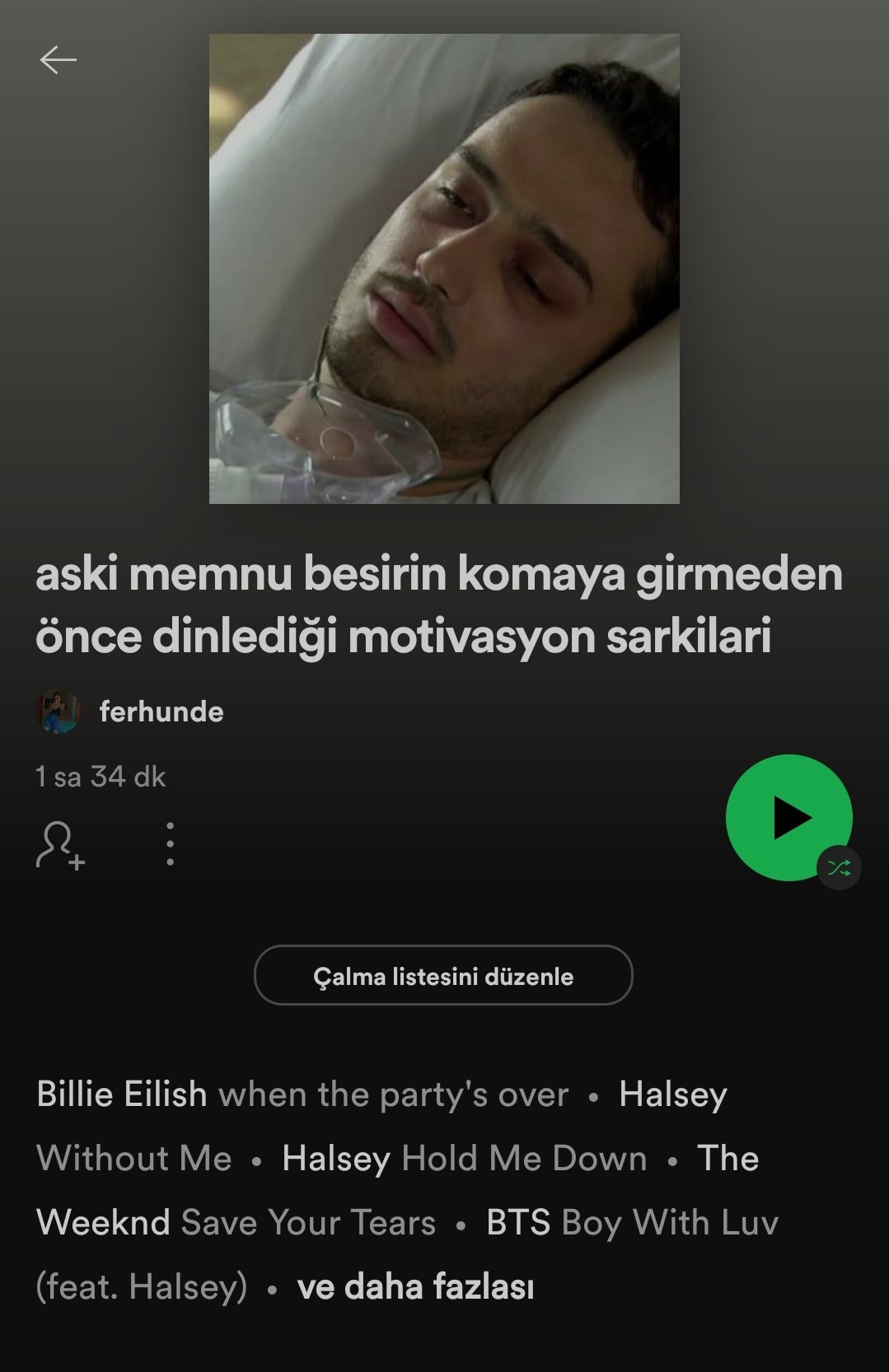Viewport: 889px width, 1372px height.
Task: Play the playlist with the green button
Action: (x=788, y=817)
